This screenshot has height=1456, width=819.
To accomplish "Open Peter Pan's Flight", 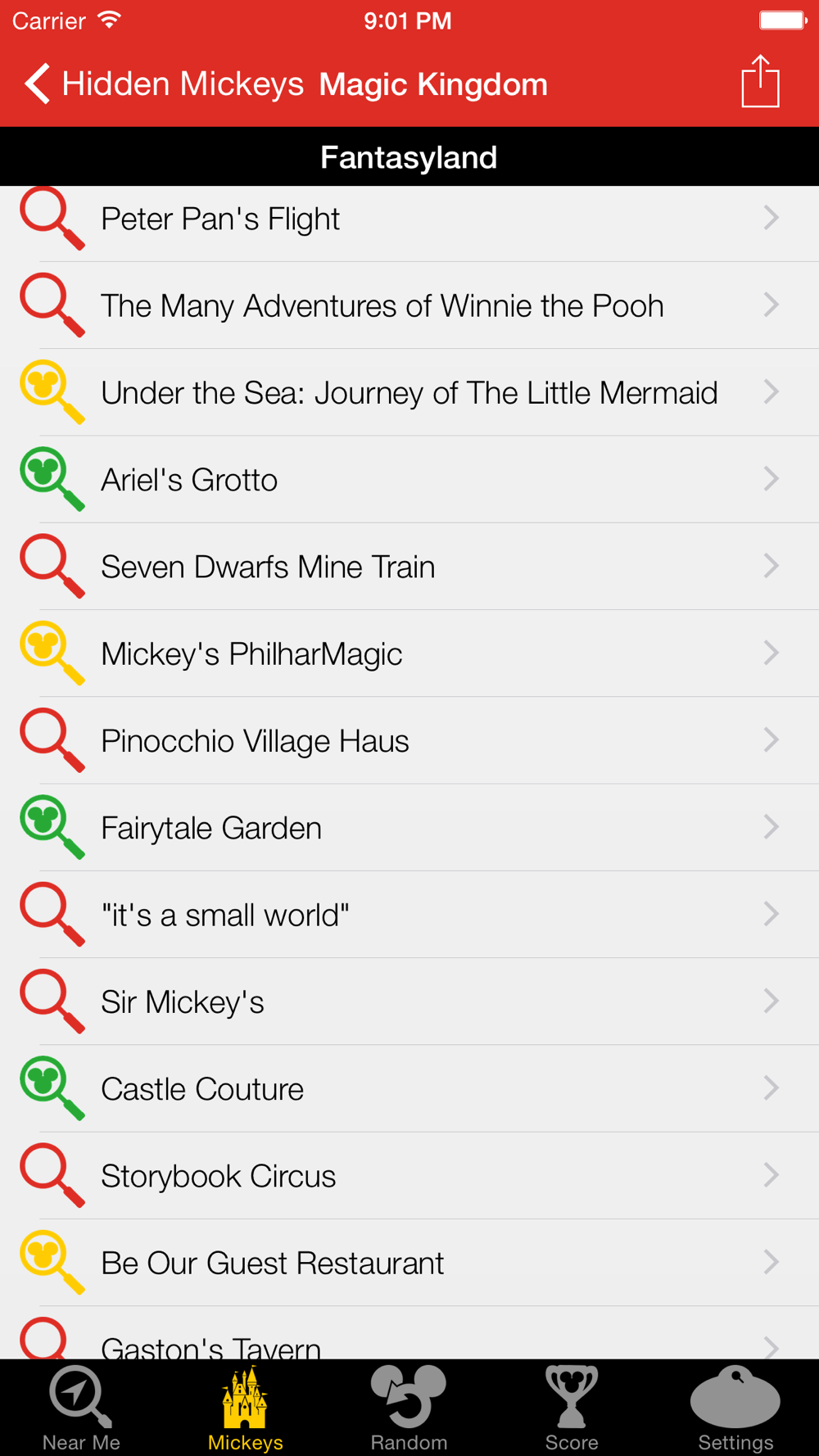I will point(409,219).
